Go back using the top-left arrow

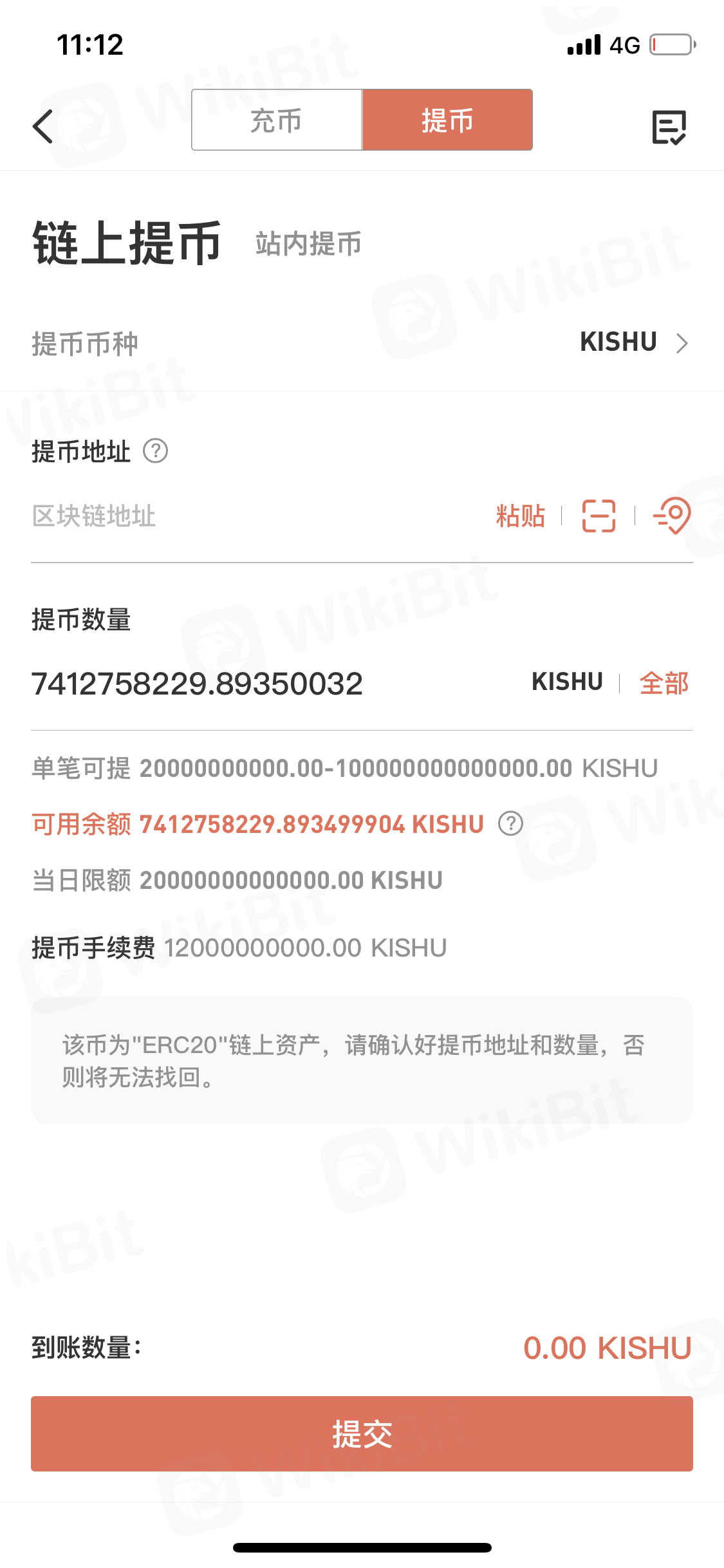click(43, 126)
